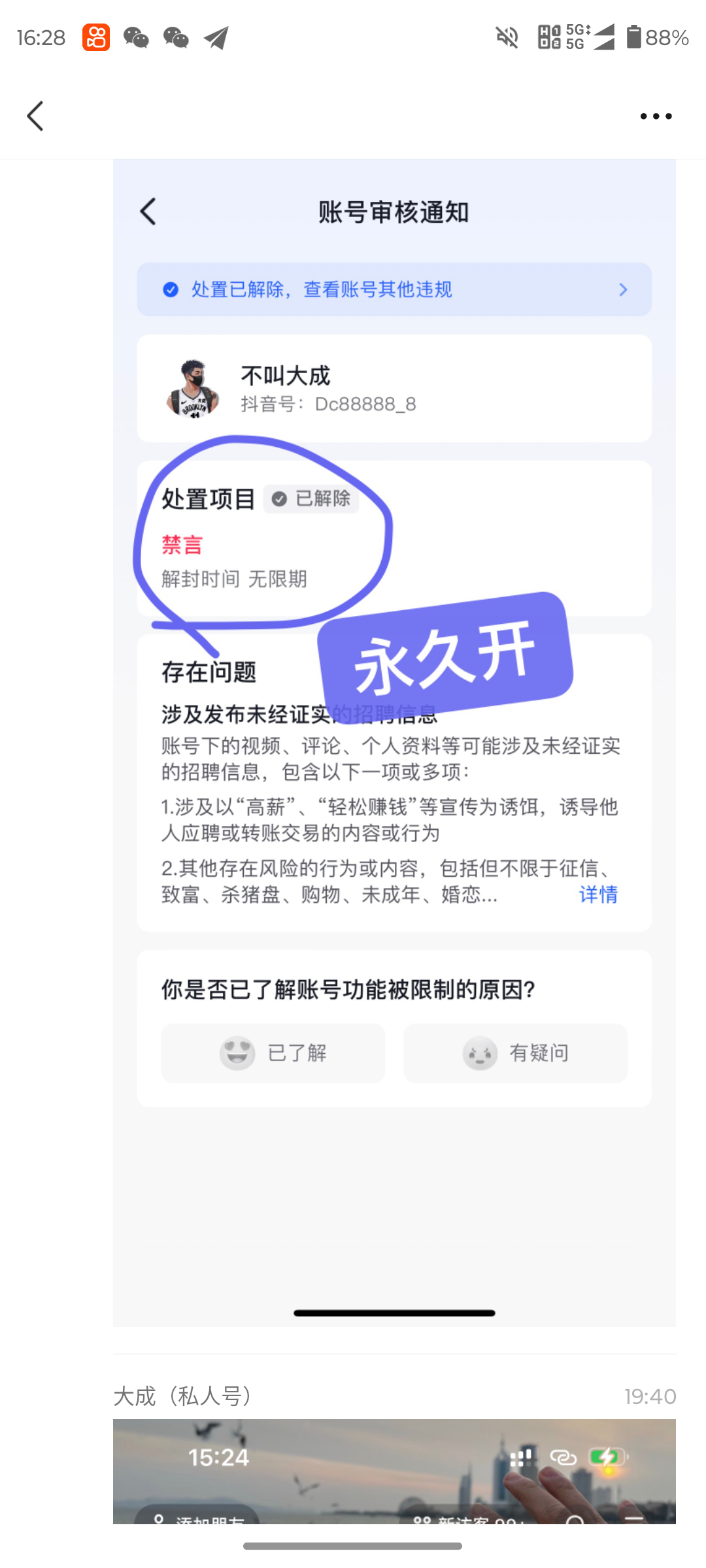706x1568 pixels.
Task: Open the three-dot overflow menu
Action: click(x=656, y=116)
